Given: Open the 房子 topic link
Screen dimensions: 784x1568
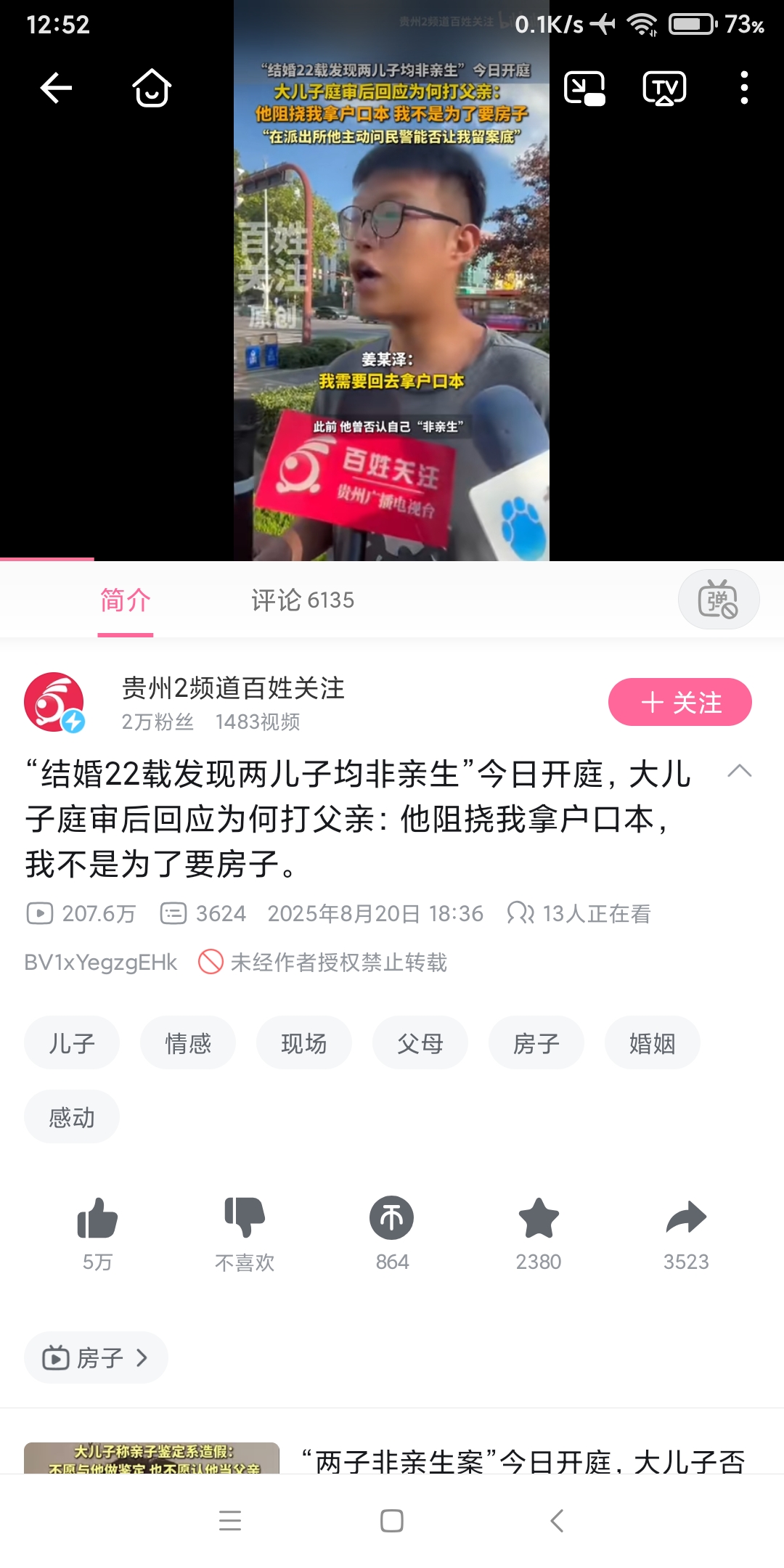Looking at the screenshot, I should click(x=96, y=1357).
